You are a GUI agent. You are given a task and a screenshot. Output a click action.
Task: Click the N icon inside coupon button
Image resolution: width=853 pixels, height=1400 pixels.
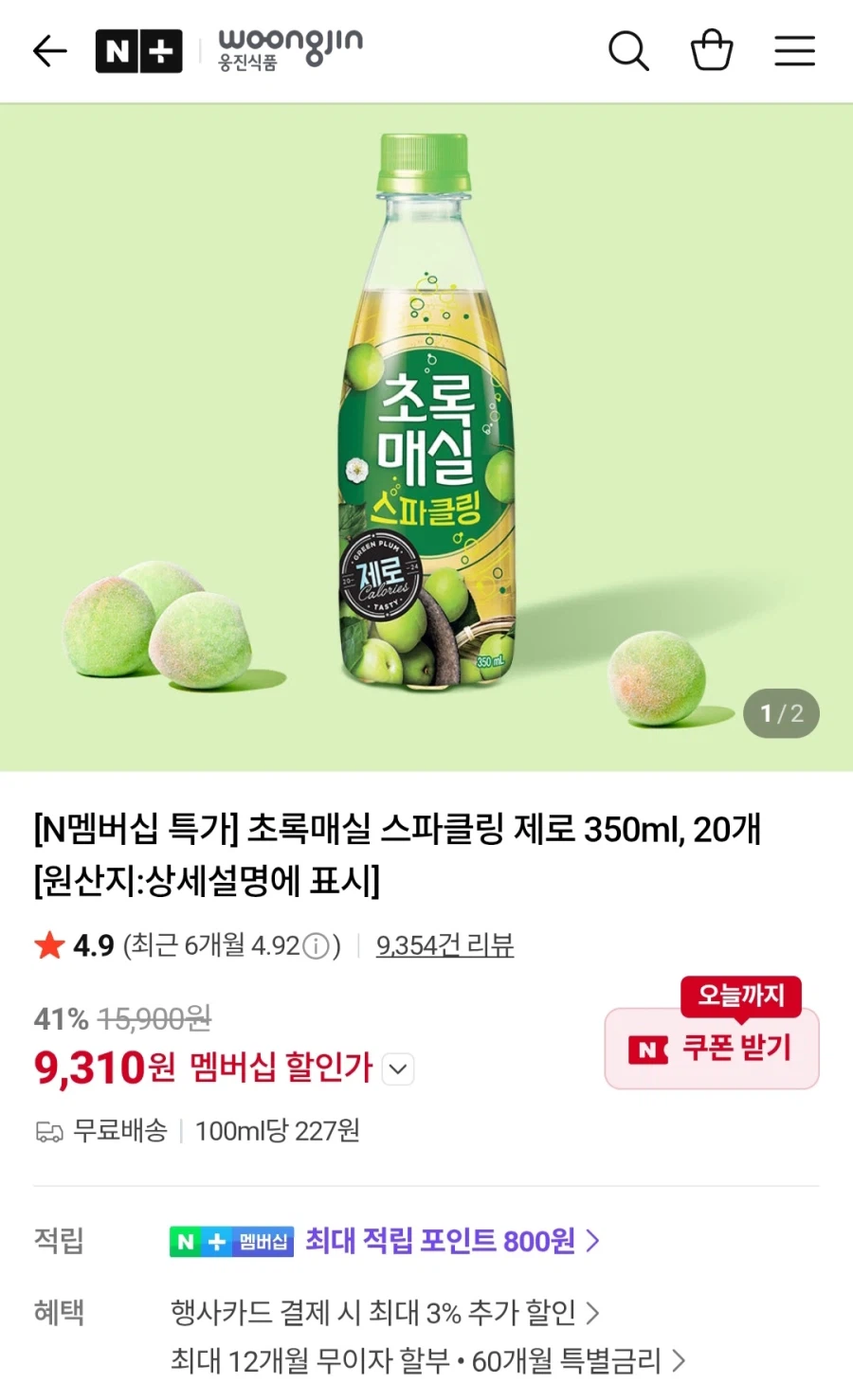click(x=647, y=1049)
